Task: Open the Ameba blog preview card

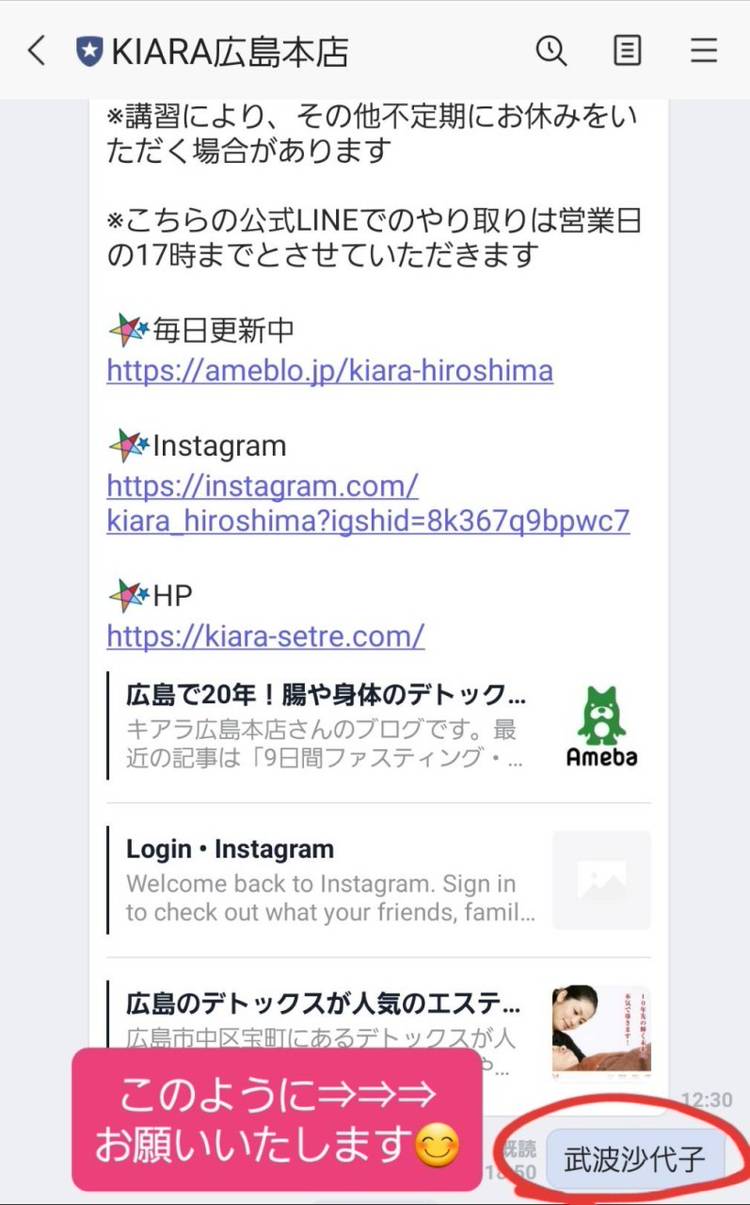Action: [378, 726]
